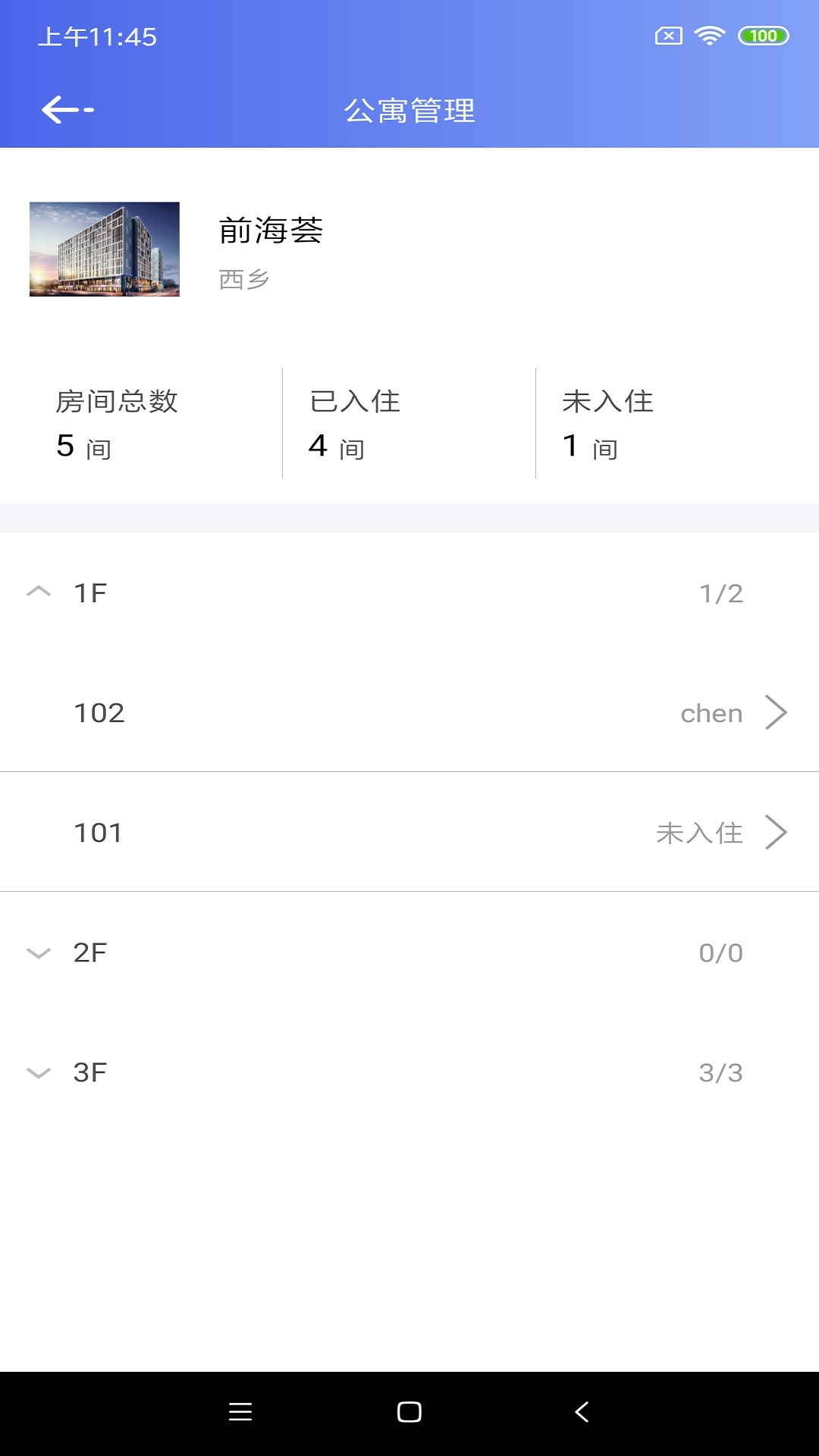Click the Wi-Fi icon in status bar
Image resolution: width=819 pixels, height=1456 pixels.
click(709, 36)
